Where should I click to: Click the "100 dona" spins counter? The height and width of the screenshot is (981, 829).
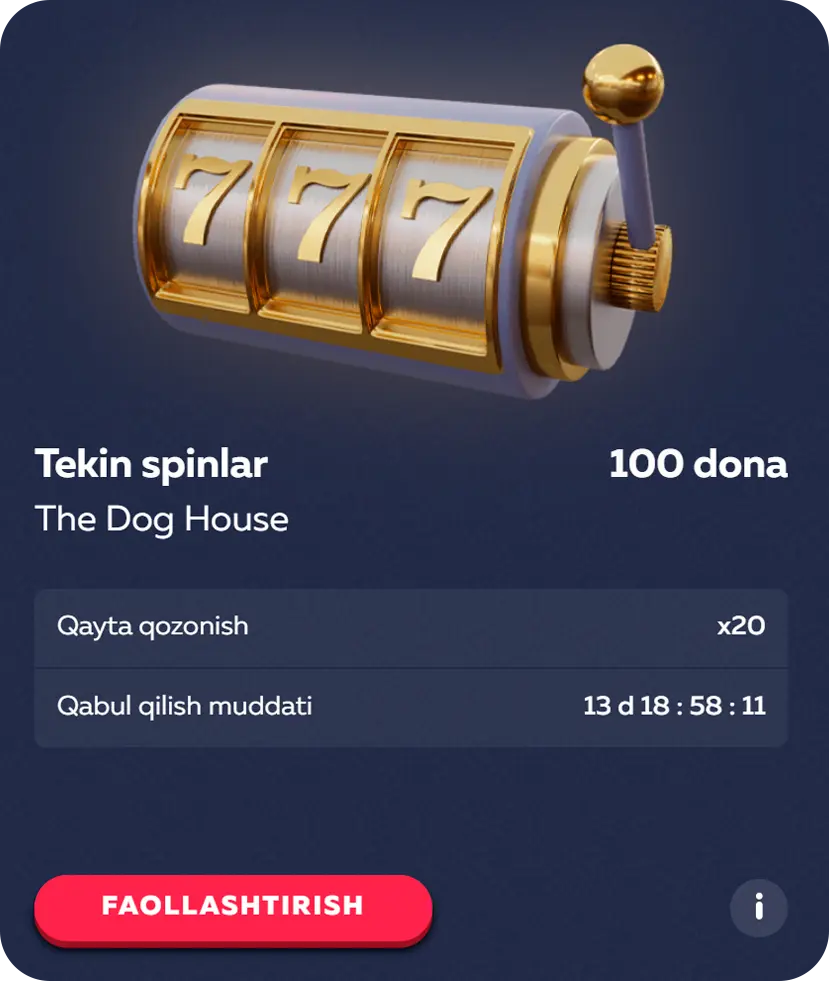point(699,463)
